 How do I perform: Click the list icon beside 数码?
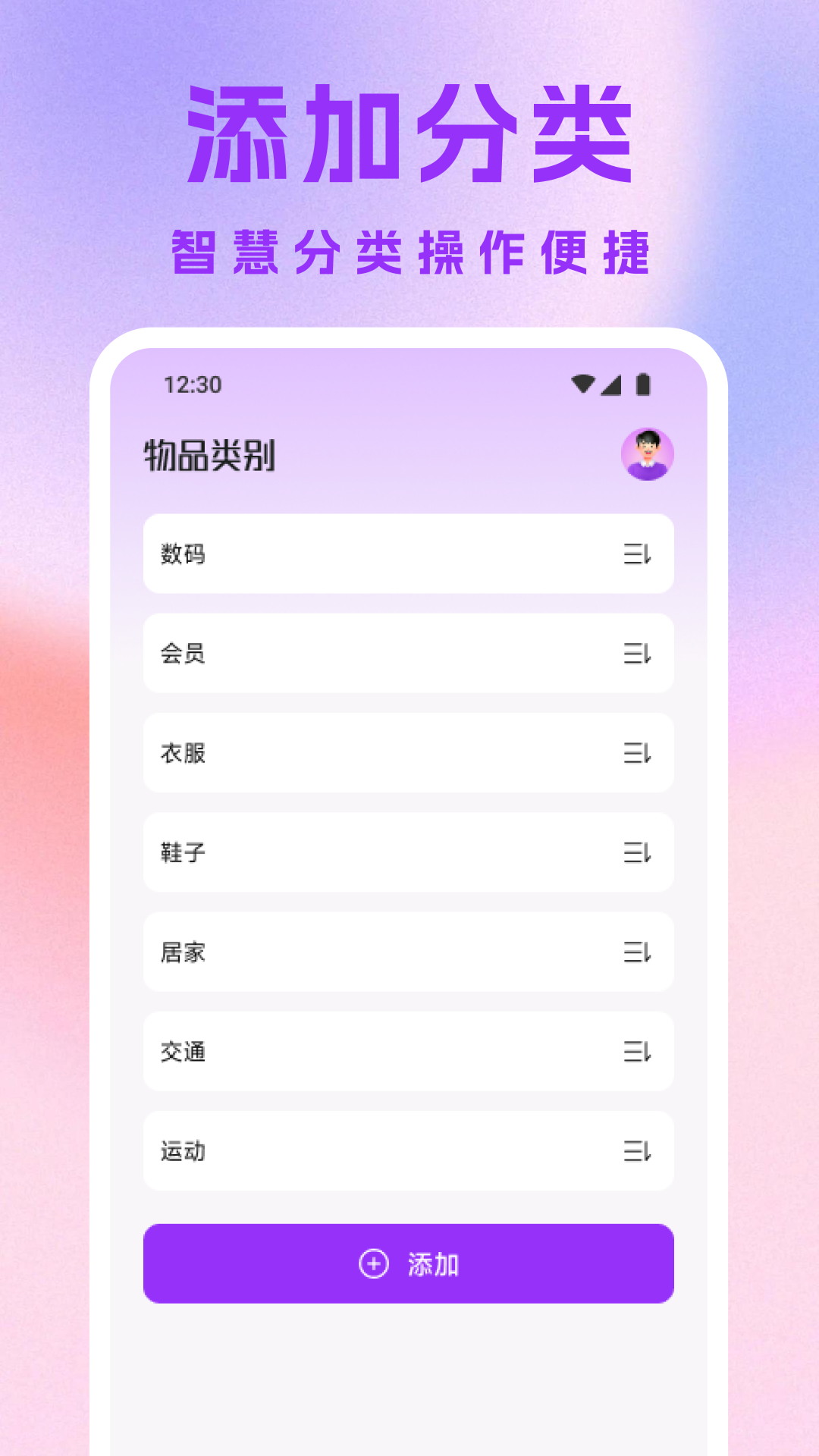tap(638, 553)
